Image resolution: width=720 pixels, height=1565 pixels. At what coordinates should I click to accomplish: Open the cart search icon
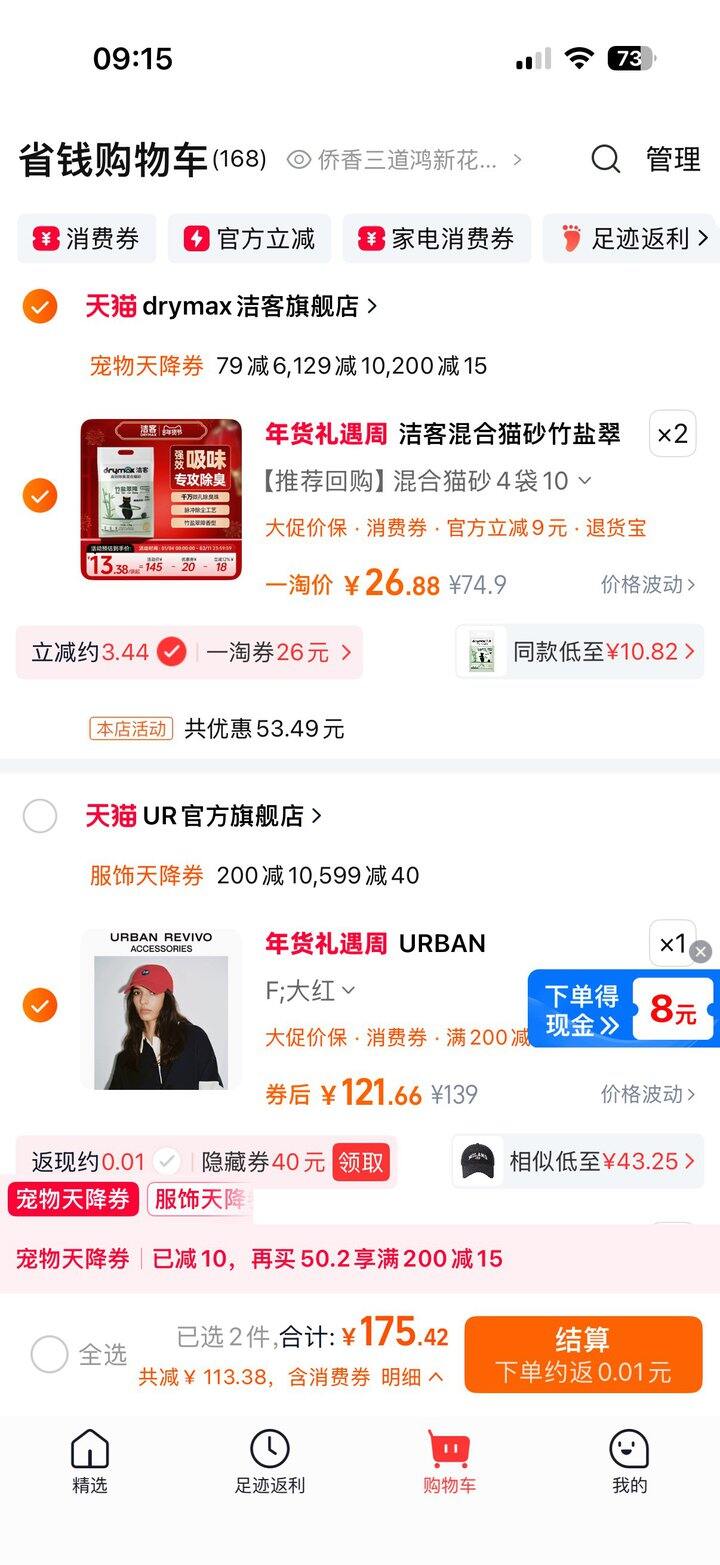click(605, 159)
